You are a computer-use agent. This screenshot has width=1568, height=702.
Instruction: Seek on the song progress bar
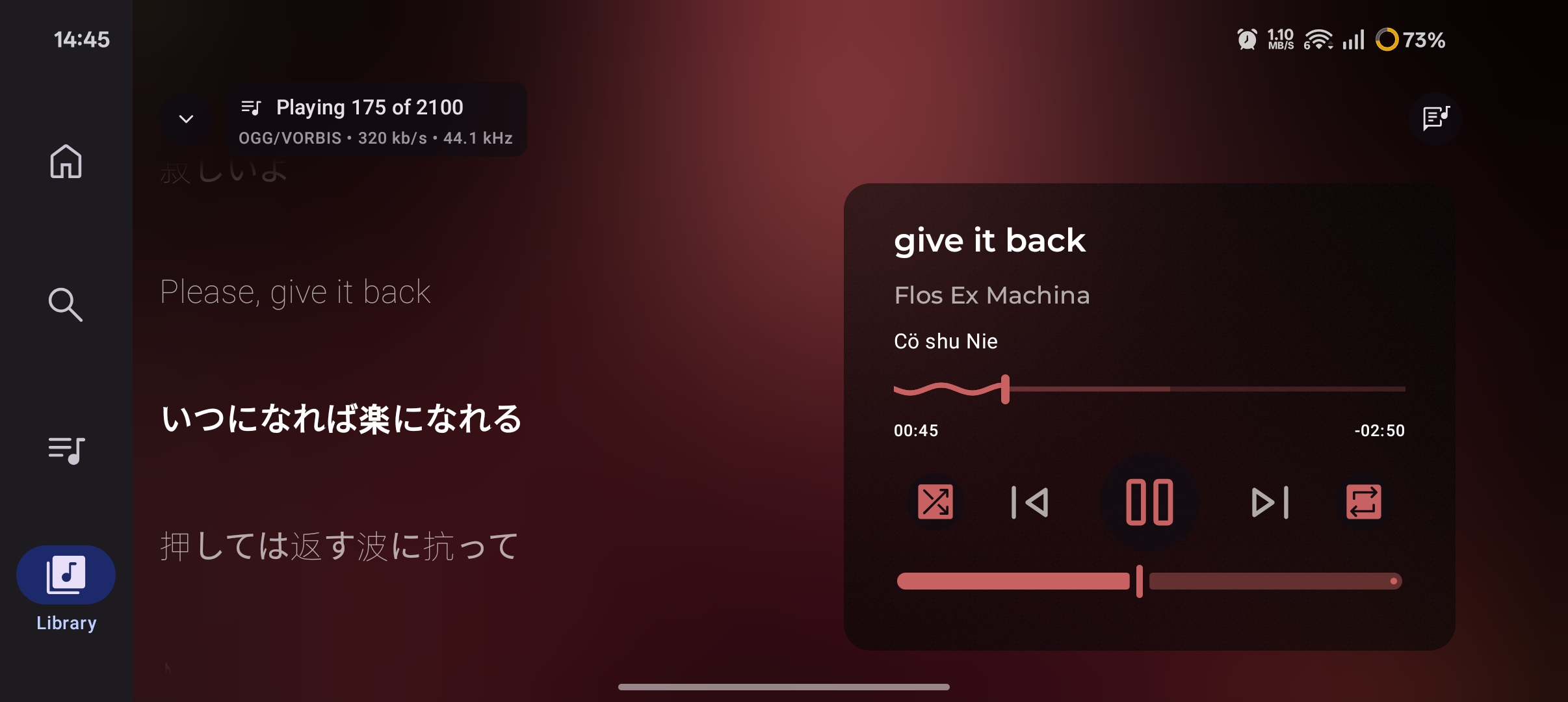[1149, 389]
